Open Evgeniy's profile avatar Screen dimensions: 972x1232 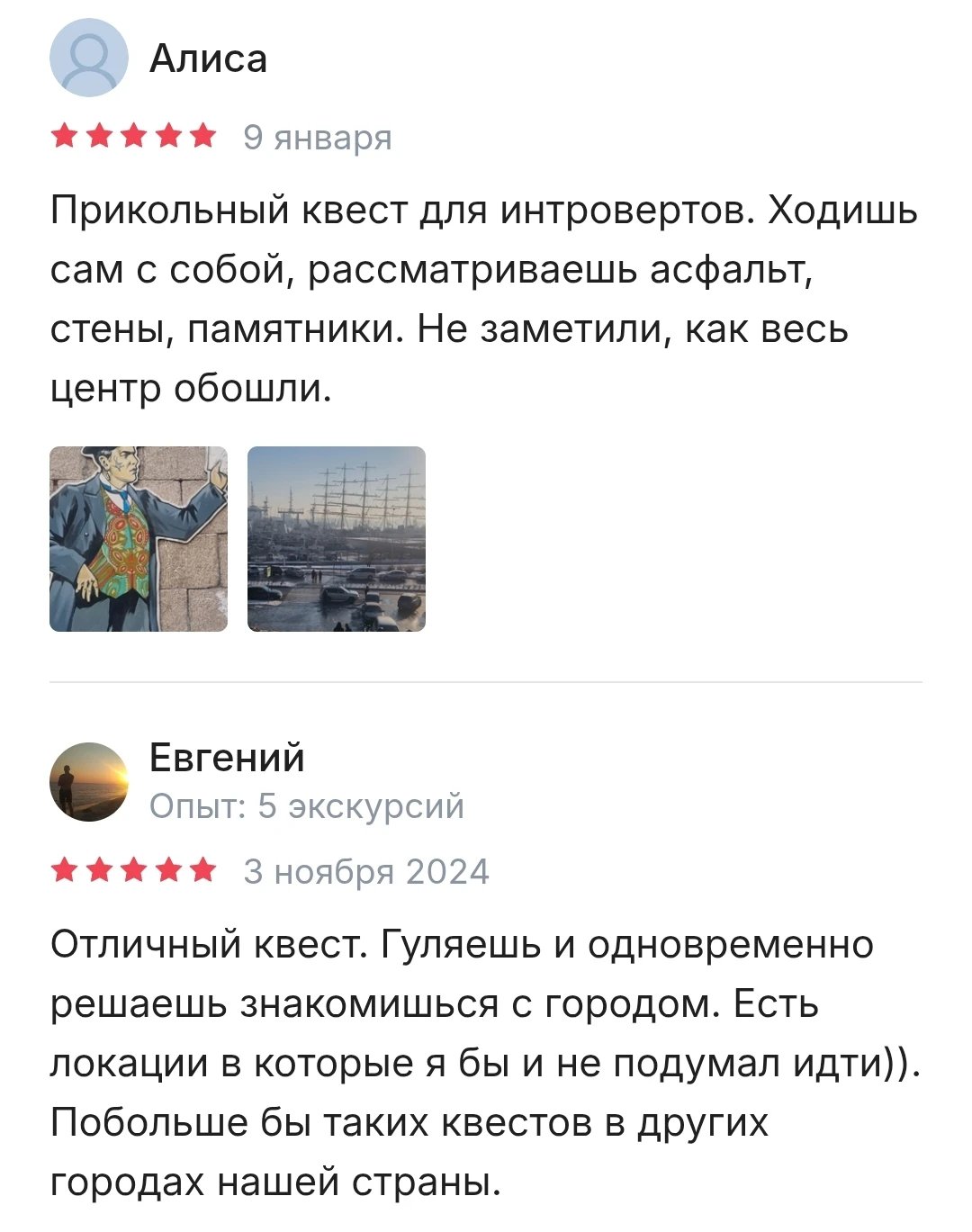pyautogui.click(x=89, y=781)
